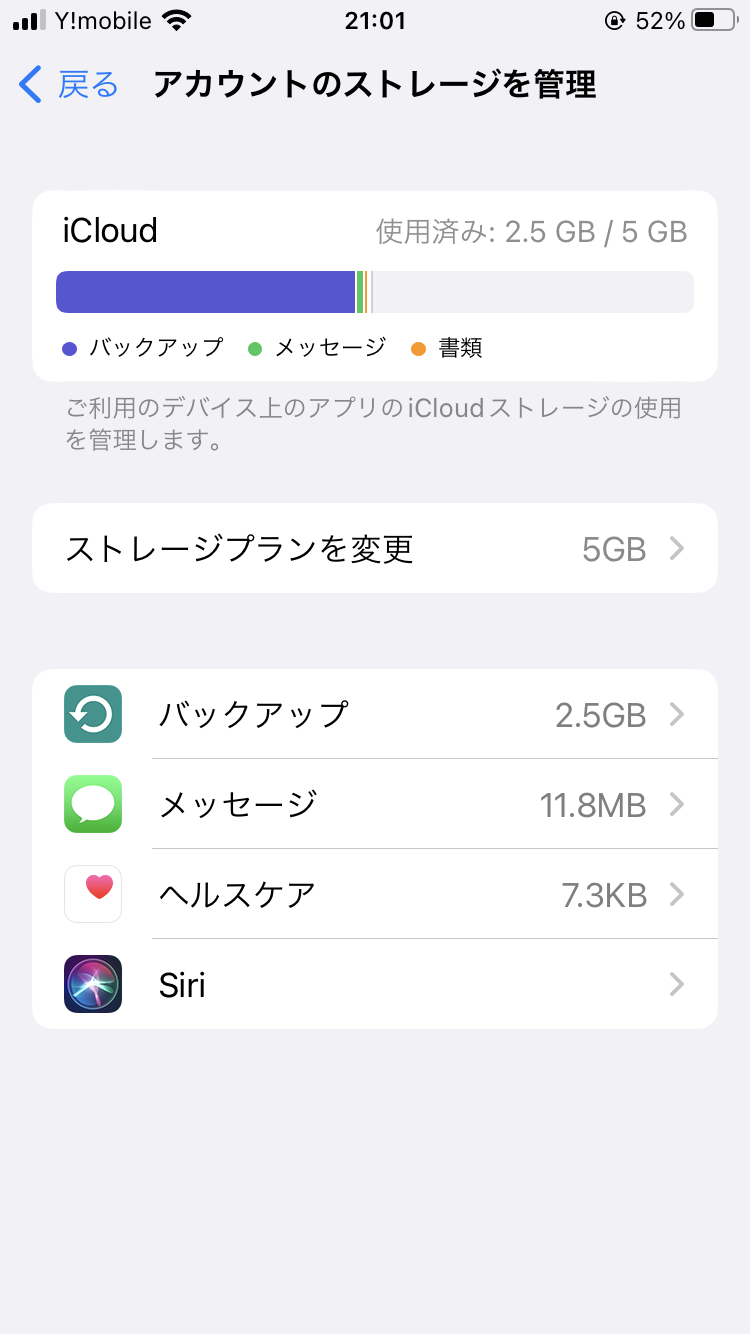750x1334 pixels.
Task: View ヘルスケア storage usage
Action: tap(375, 894)
